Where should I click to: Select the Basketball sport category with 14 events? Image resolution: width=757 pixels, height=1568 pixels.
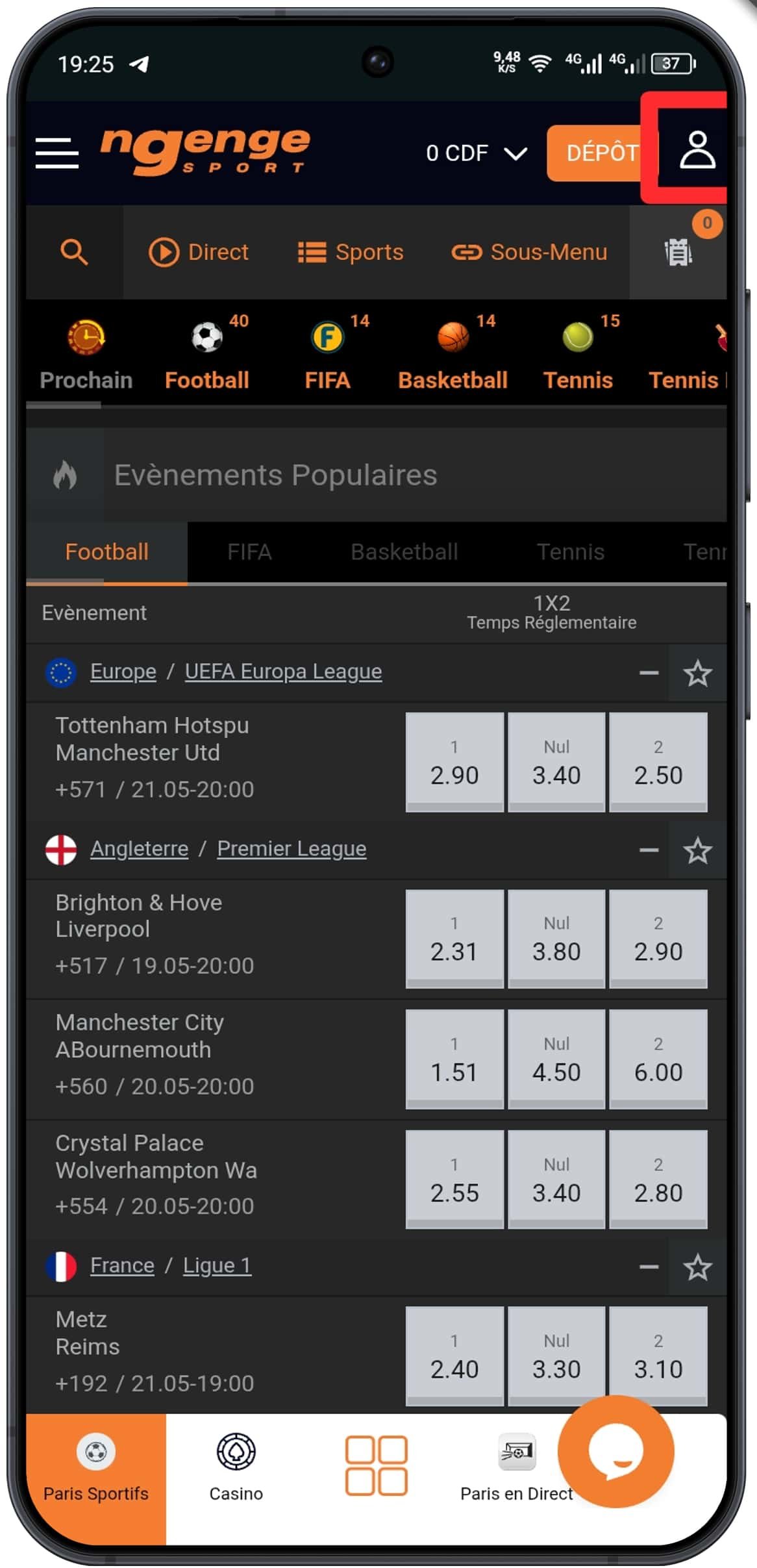point(453,355)
